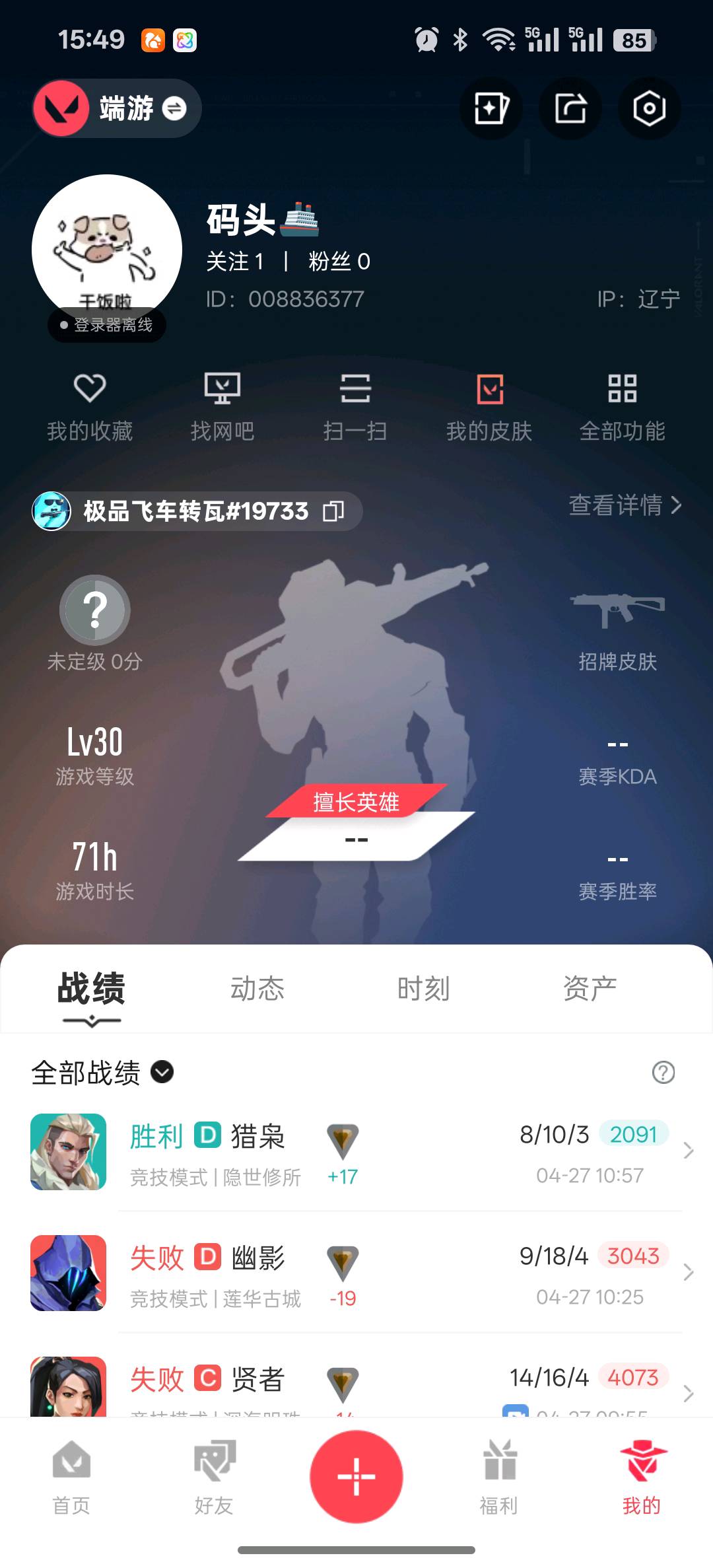This screenshot has width=713, height=1568.
Task: Open the 失败 幽影 match record
Action: (x=356, y=1273)
